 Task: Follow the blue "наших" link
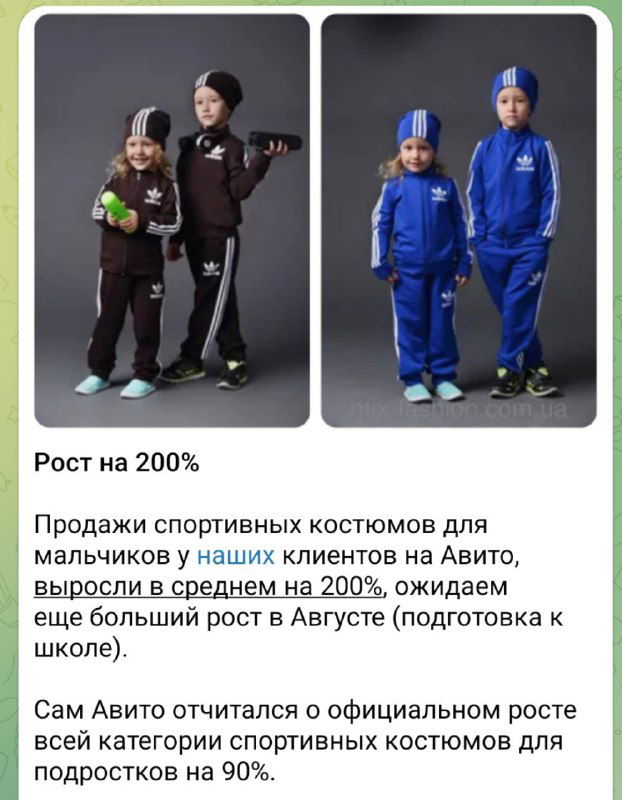(235, 556)
